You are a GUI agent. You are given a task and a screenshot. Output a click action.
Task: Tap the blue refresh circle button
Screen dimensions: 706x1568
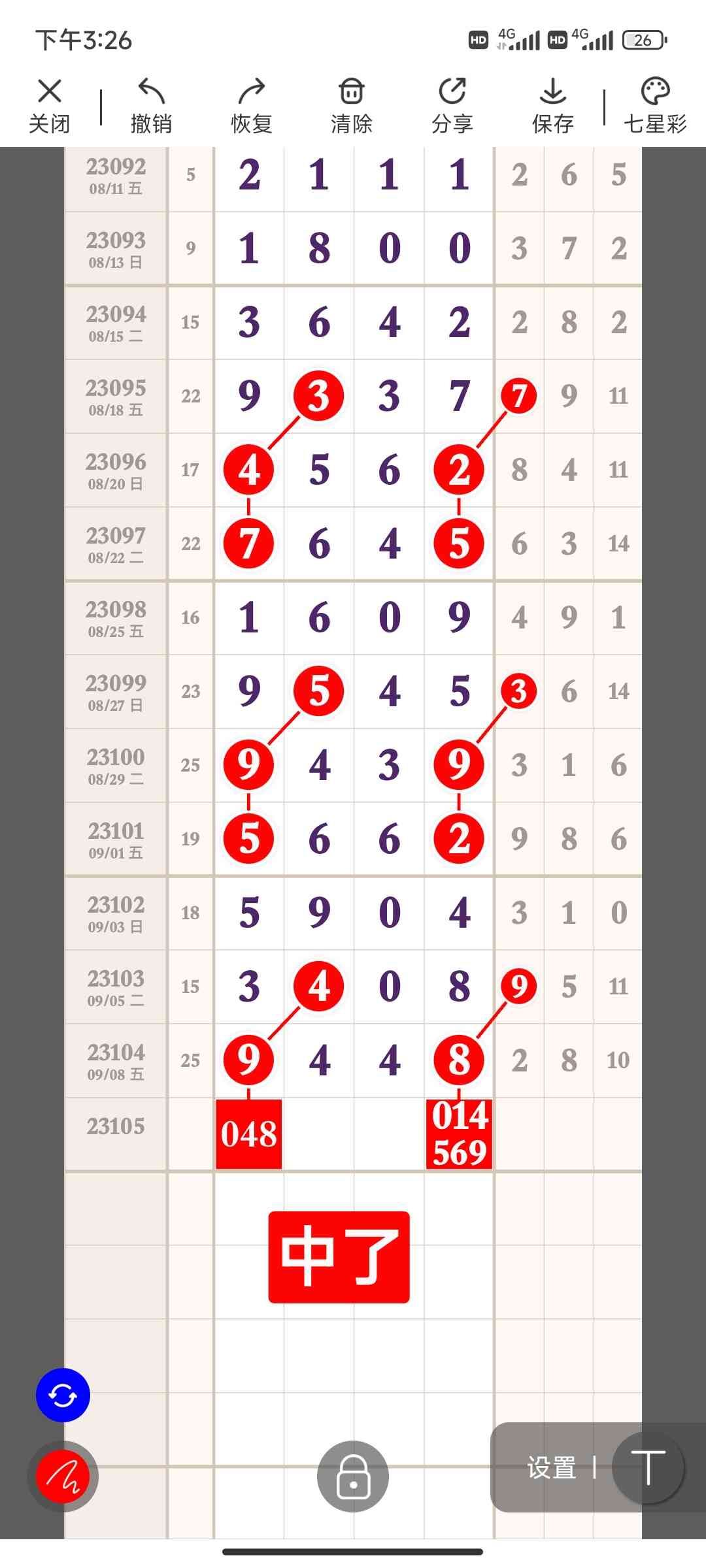pos(63,1395)
